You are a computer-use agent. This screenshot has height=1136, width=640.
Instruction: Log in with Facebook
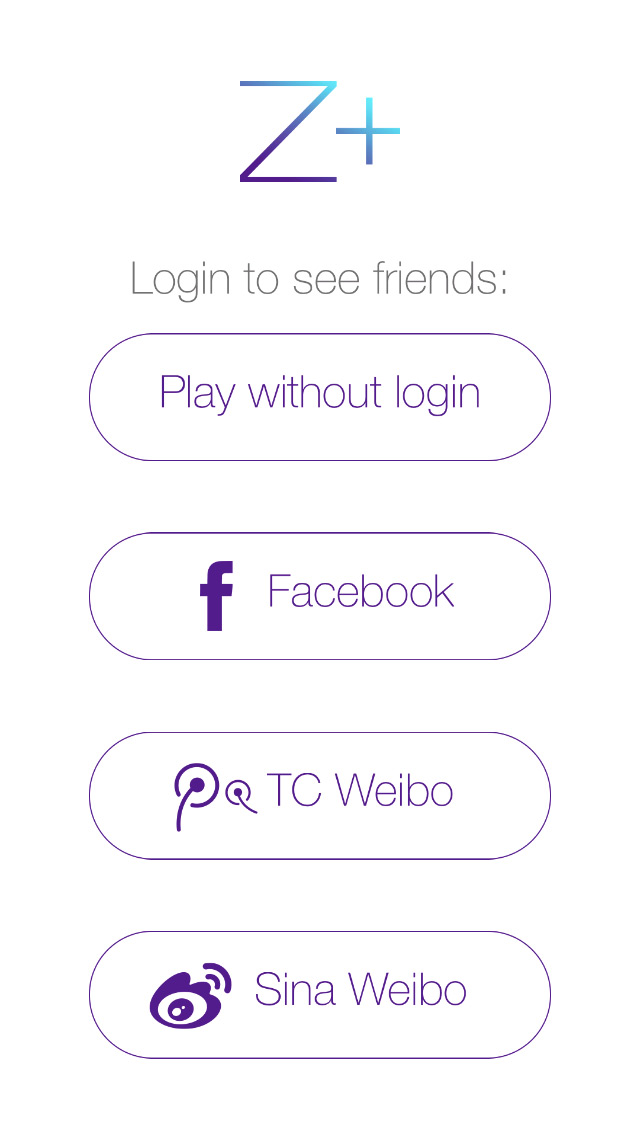click(x=320, y=596)
